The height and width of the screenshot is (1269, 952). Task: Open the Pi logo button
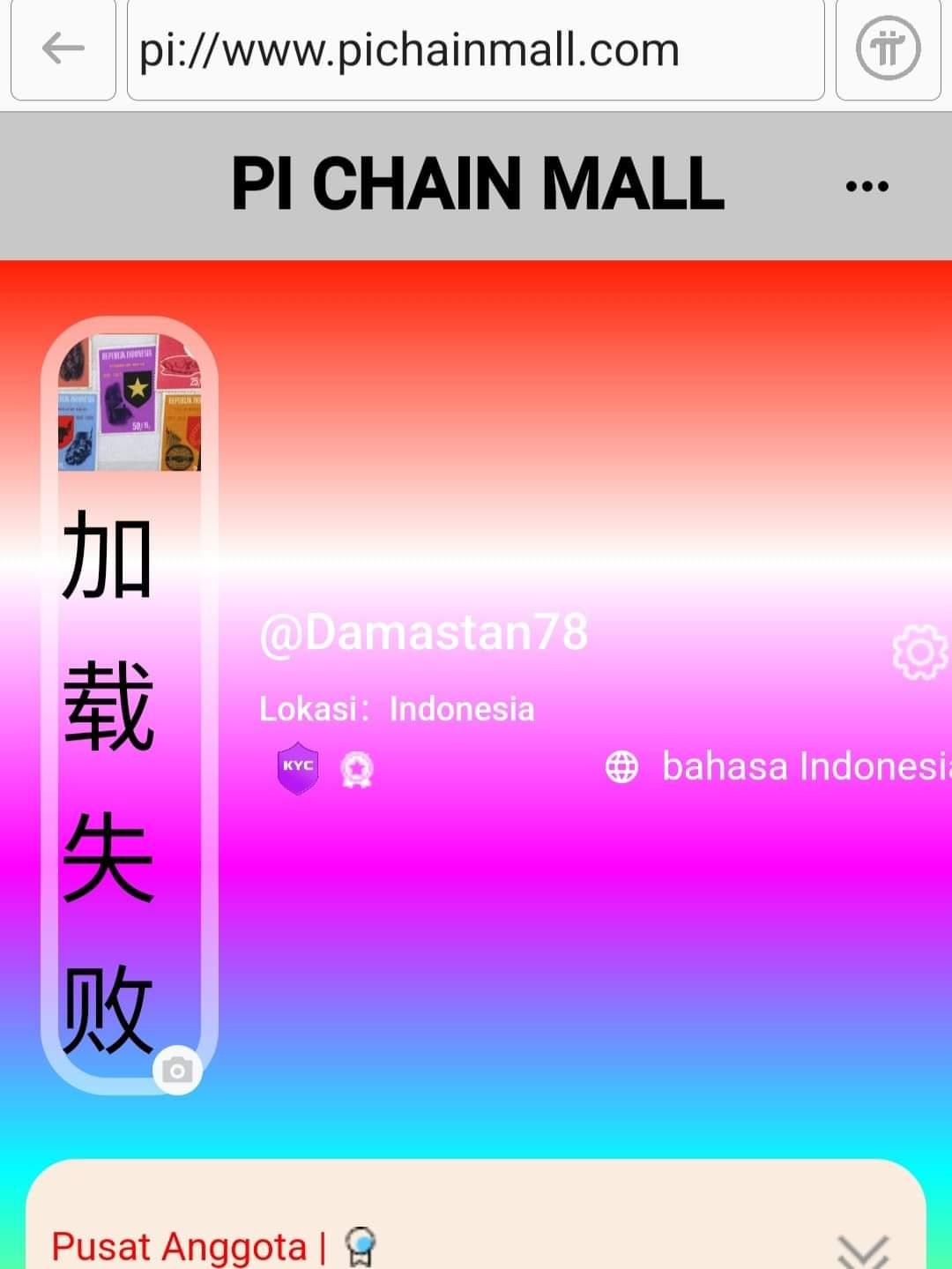(888, 49)
